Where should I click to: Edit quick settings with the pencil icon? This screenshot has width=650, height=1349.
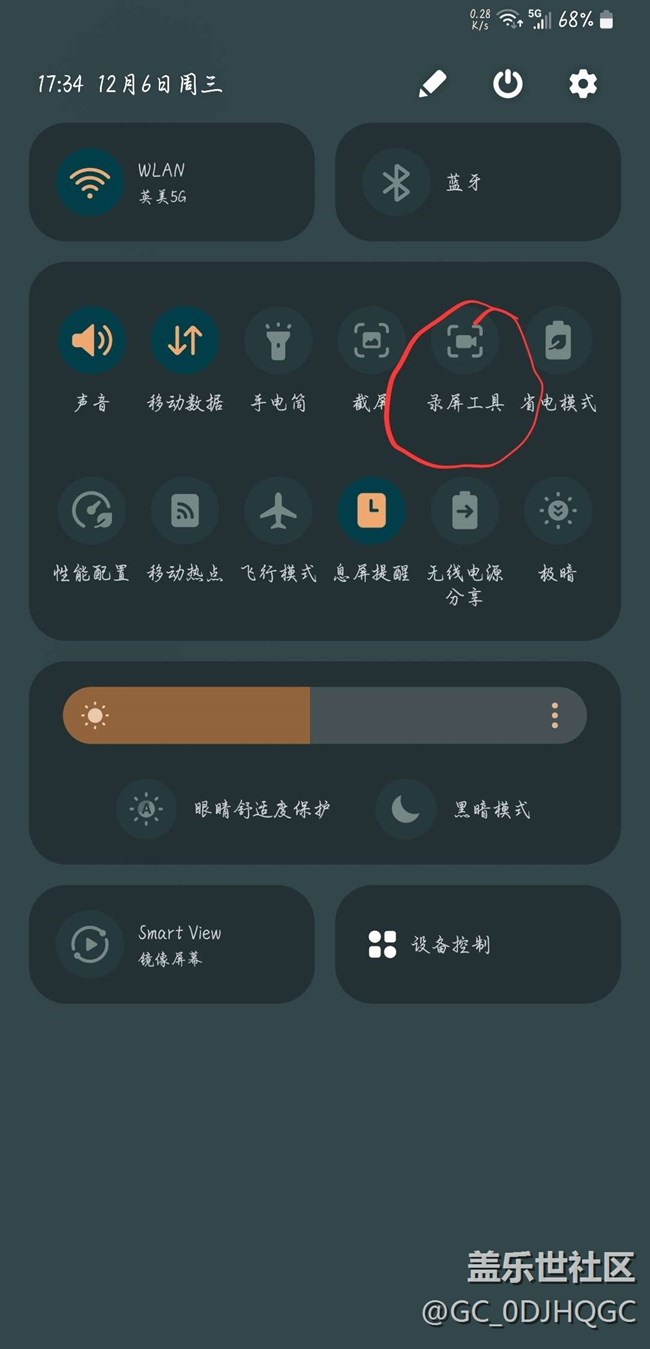pos(432,84)
